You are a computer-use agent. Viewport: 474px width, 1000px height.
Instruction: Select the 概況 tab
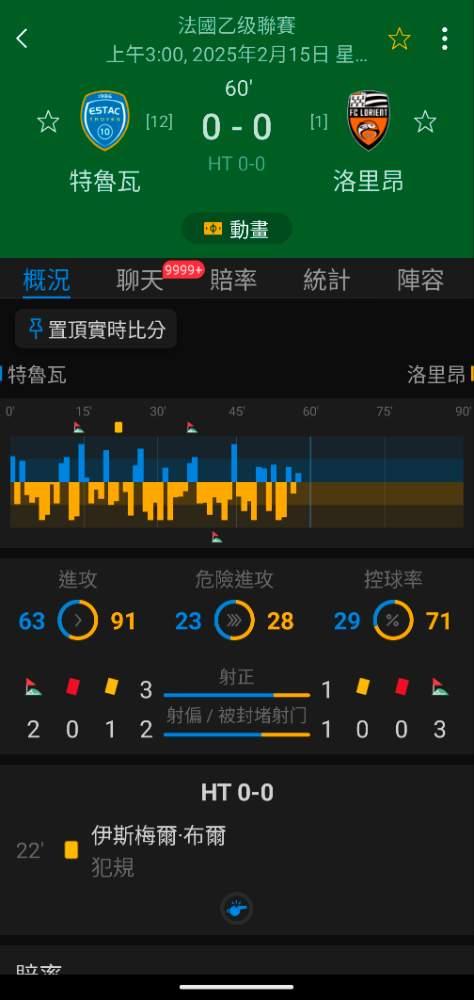[x=47, y=280]
